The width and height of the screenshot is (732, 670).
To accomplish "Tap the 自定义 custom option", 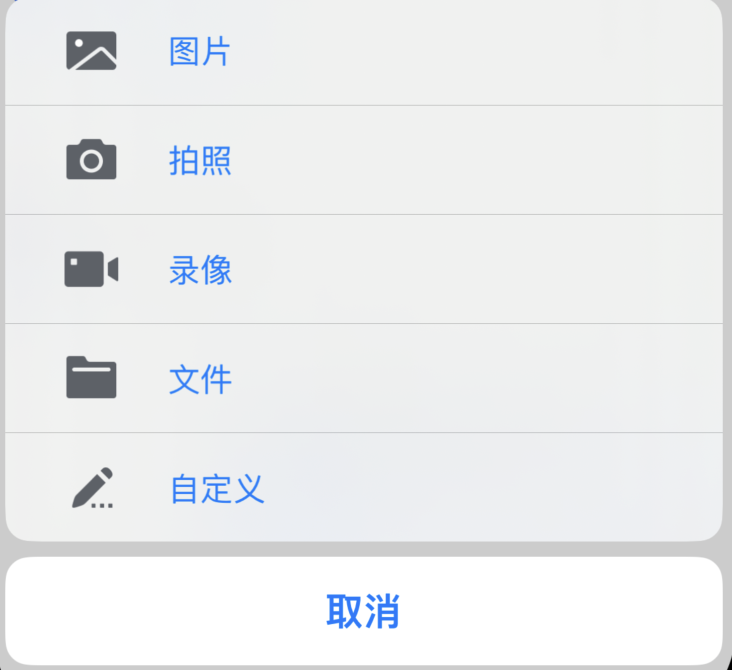I will tap(216, 489).
